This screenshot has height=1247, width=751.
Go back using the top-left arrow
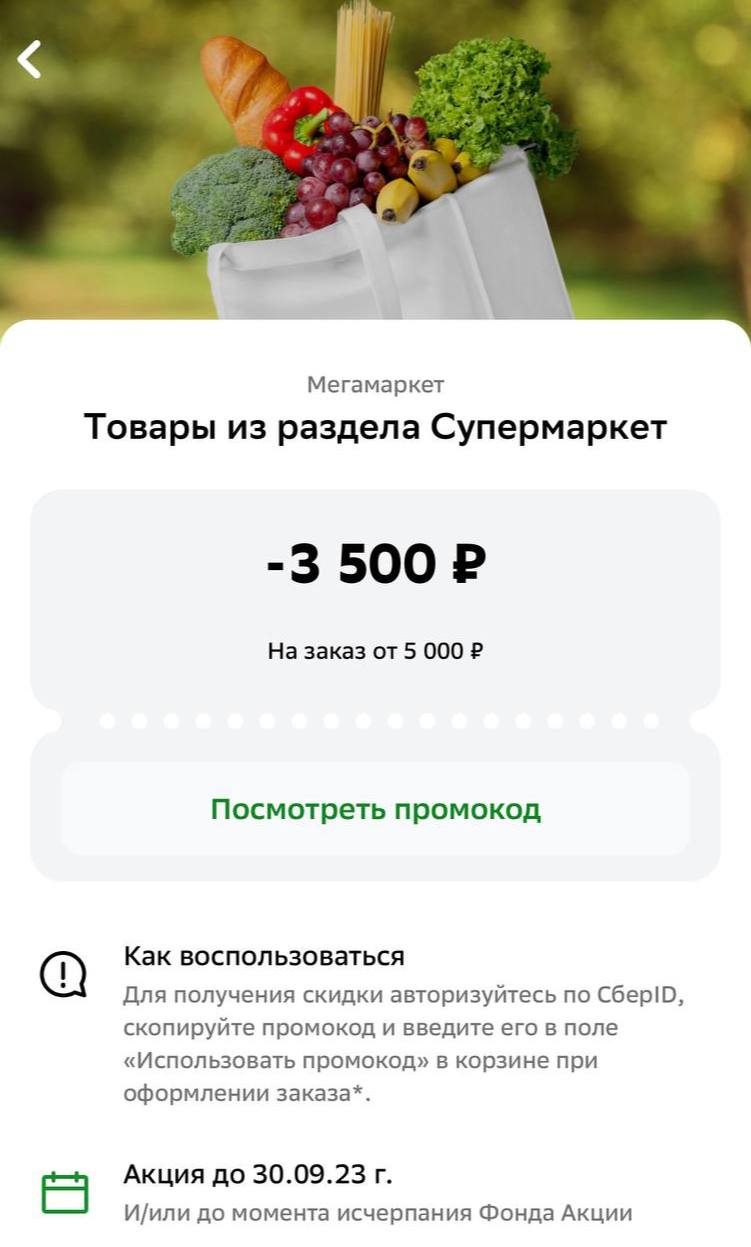click(30, 60)
